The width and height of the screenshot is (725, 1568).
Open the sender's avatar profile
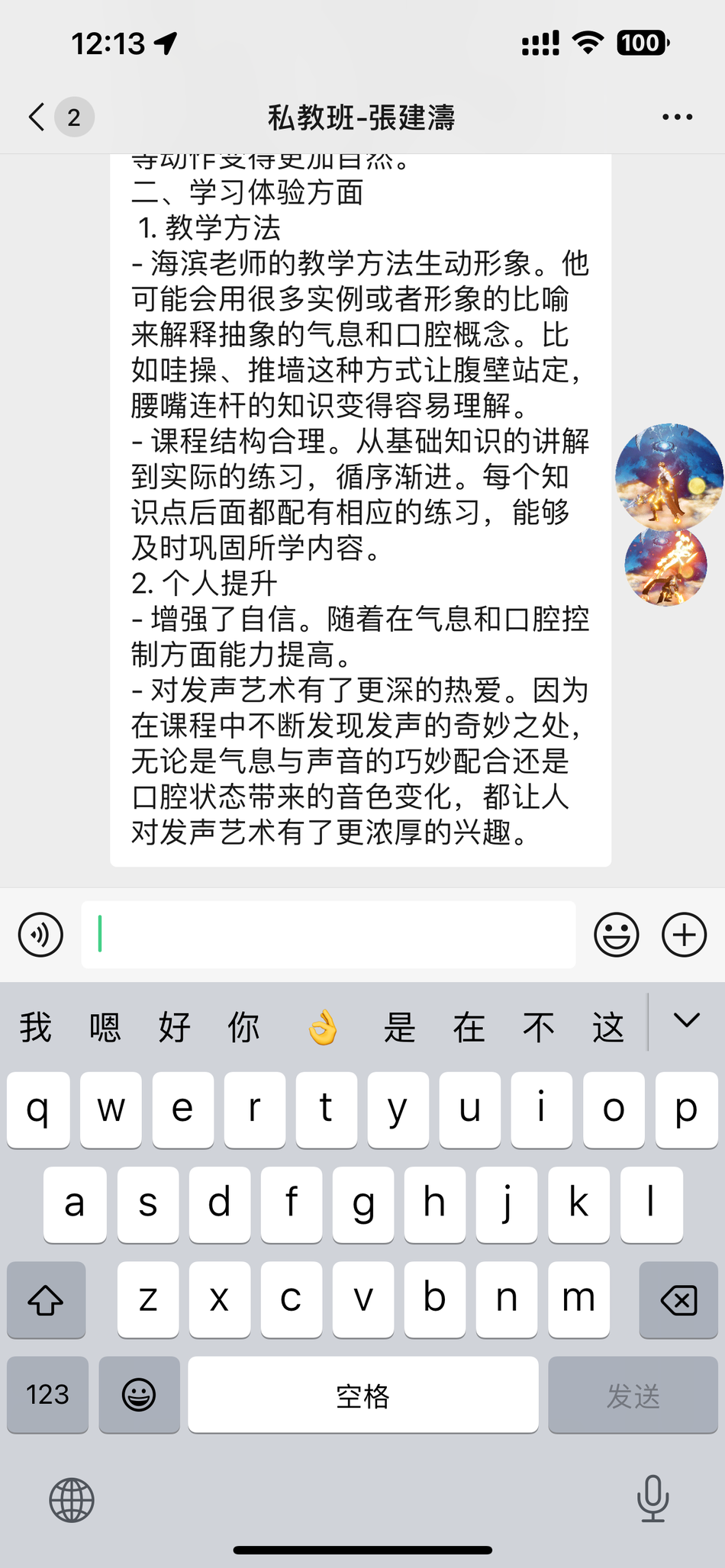669,477
